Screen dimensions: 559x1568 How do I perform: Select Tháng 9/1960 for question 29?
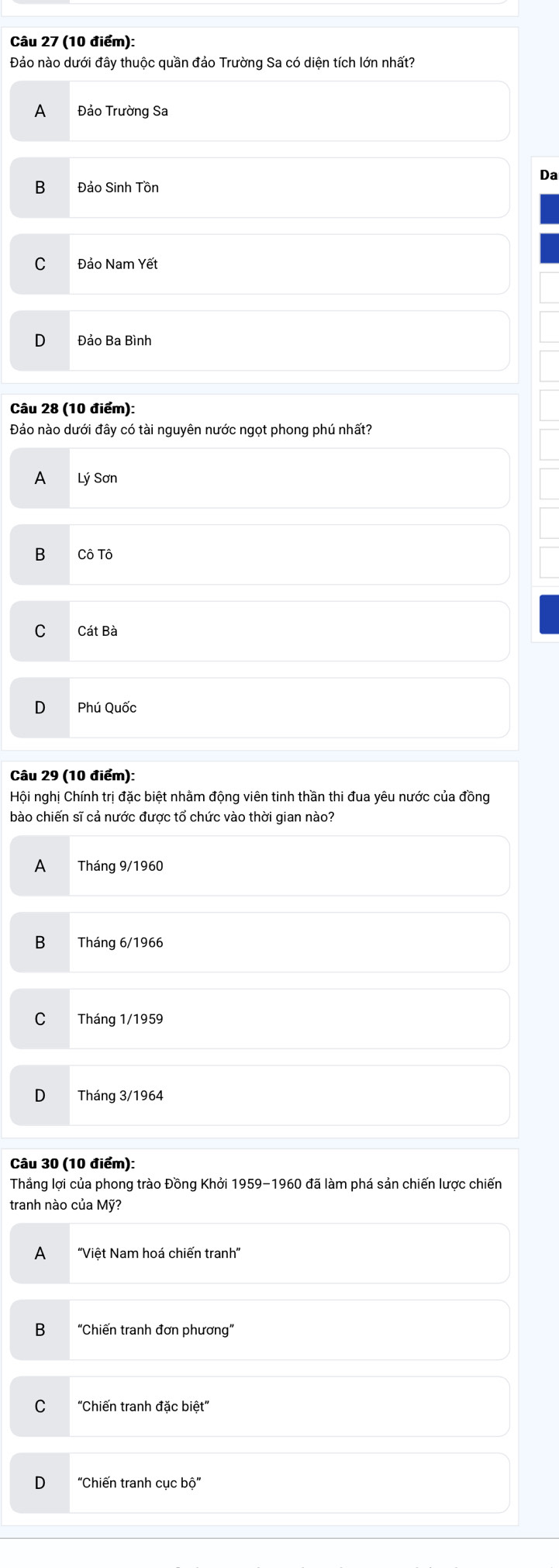(259, 866)
